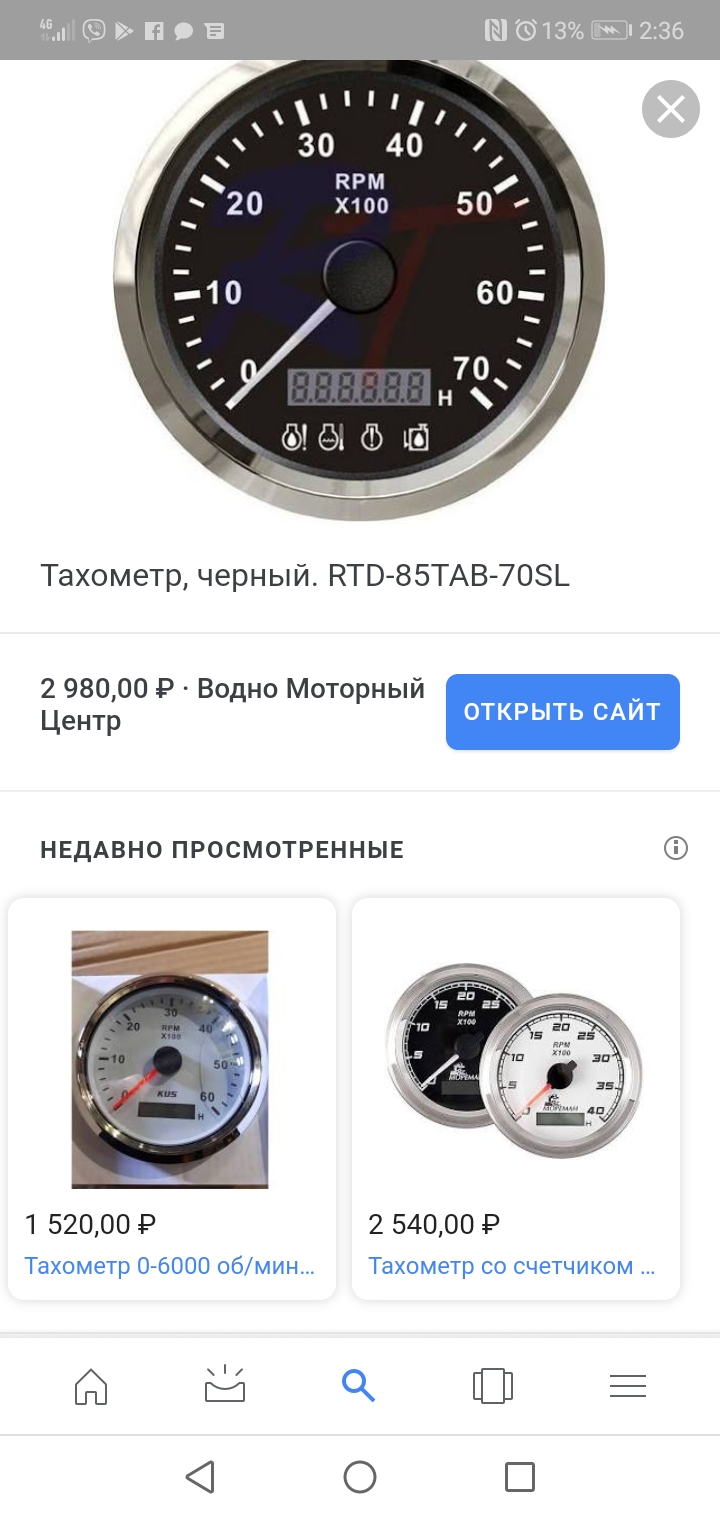Go to the home tab

point(91,1386)
